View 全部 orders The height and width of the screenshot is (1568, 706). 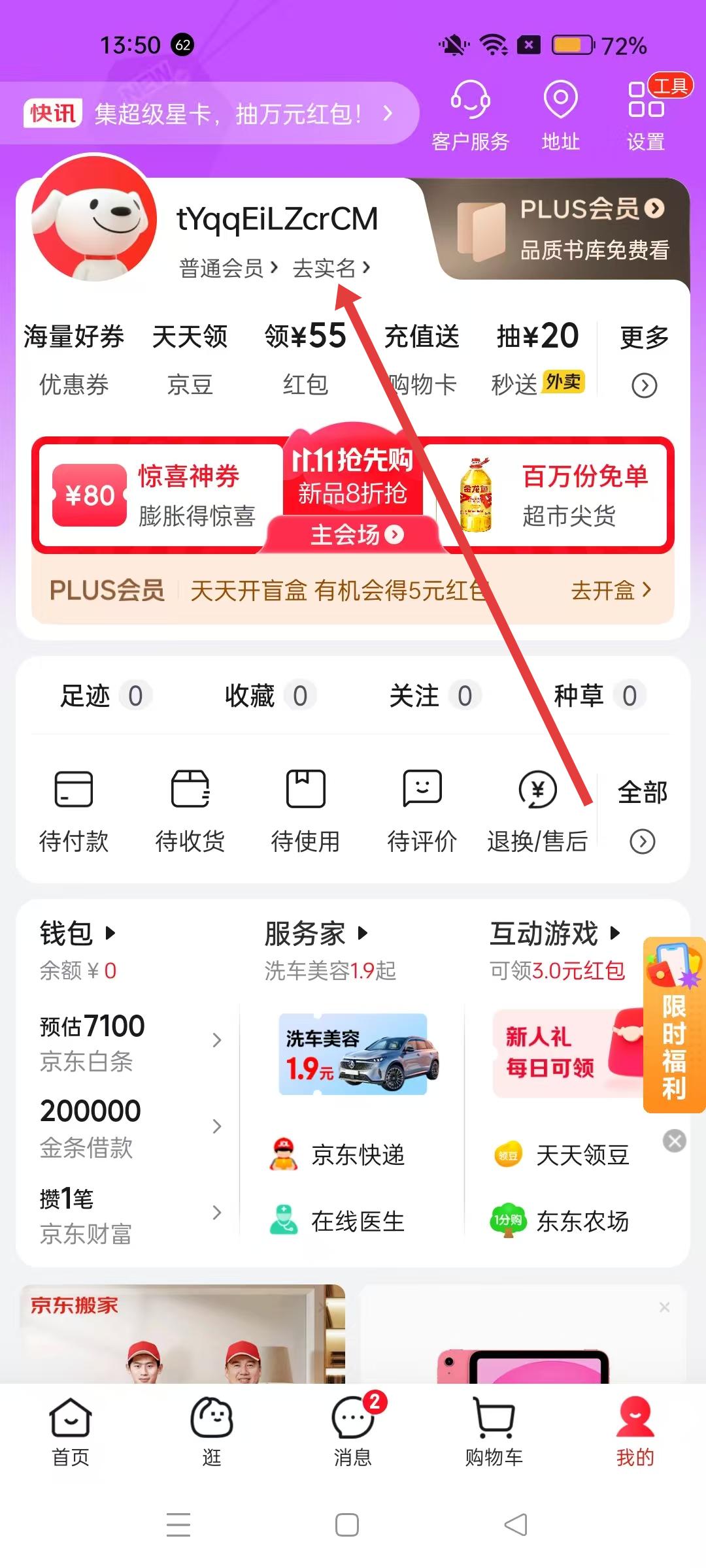(x=642, y=813)
